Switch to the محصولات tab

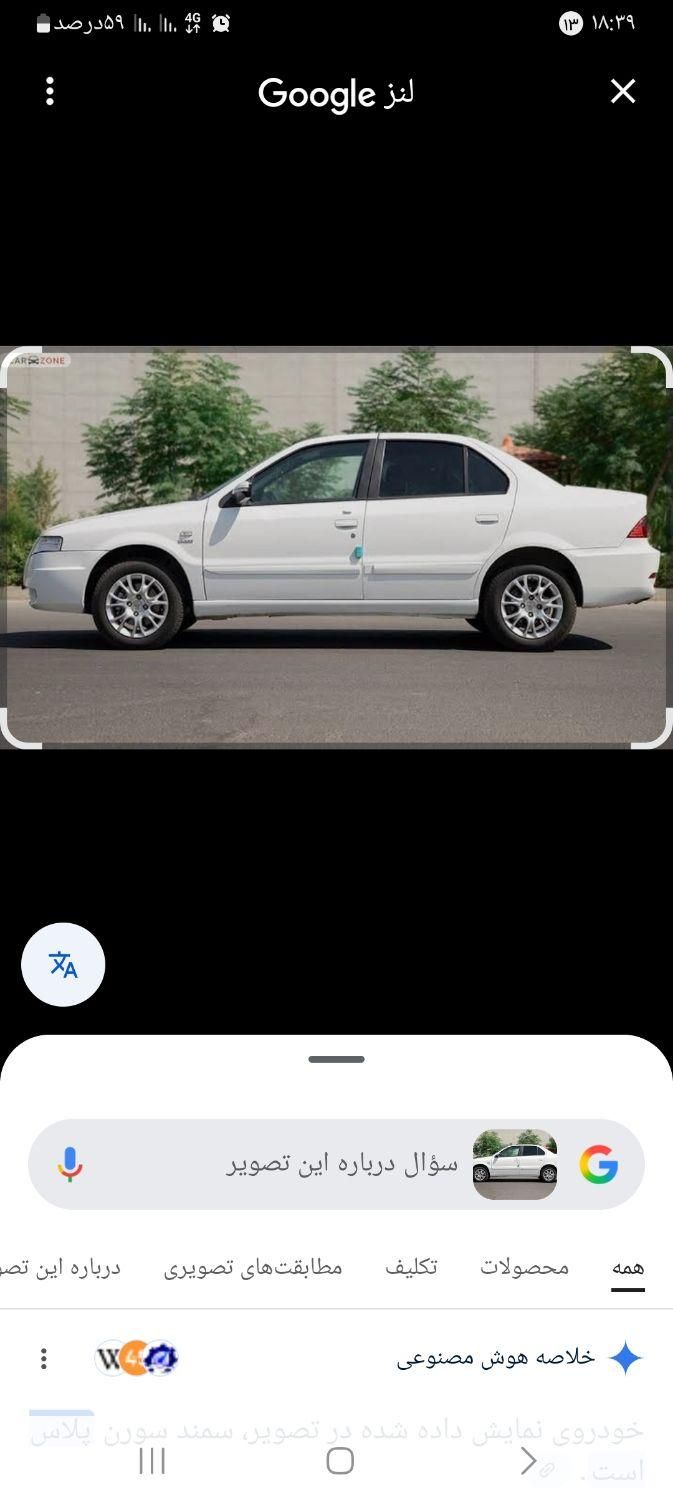tap(524, 1268)
